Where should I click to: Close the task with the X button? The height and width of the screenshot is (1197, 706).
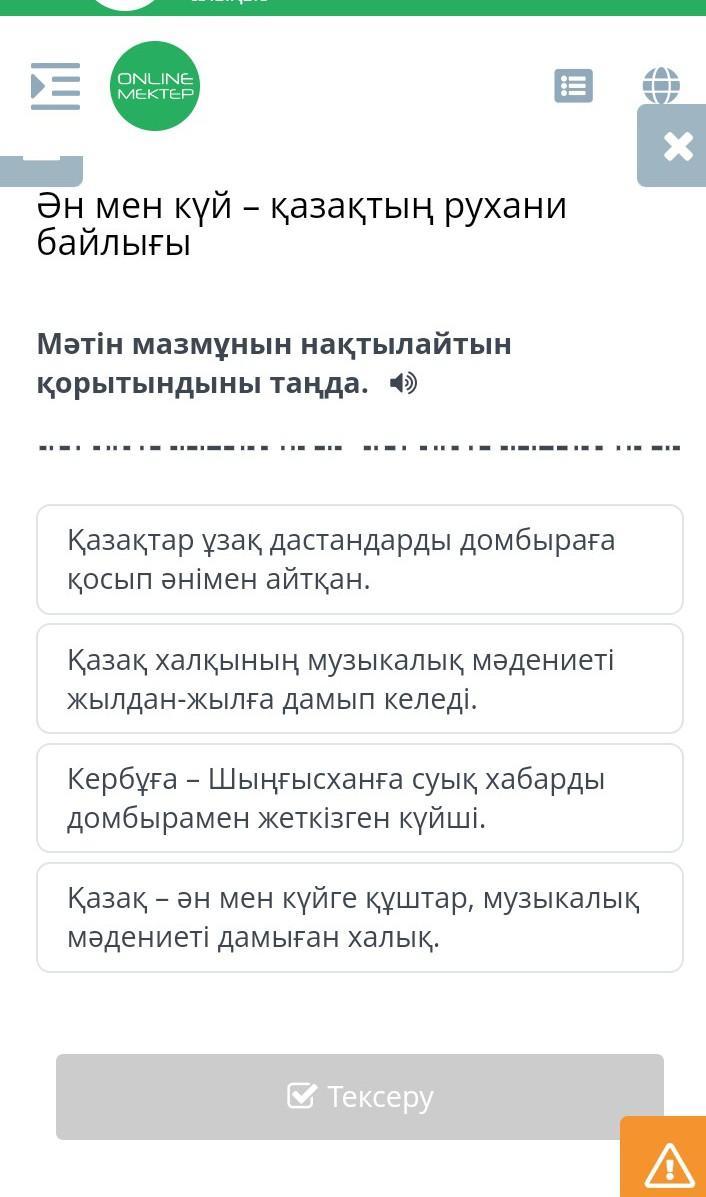coord(677,146)
